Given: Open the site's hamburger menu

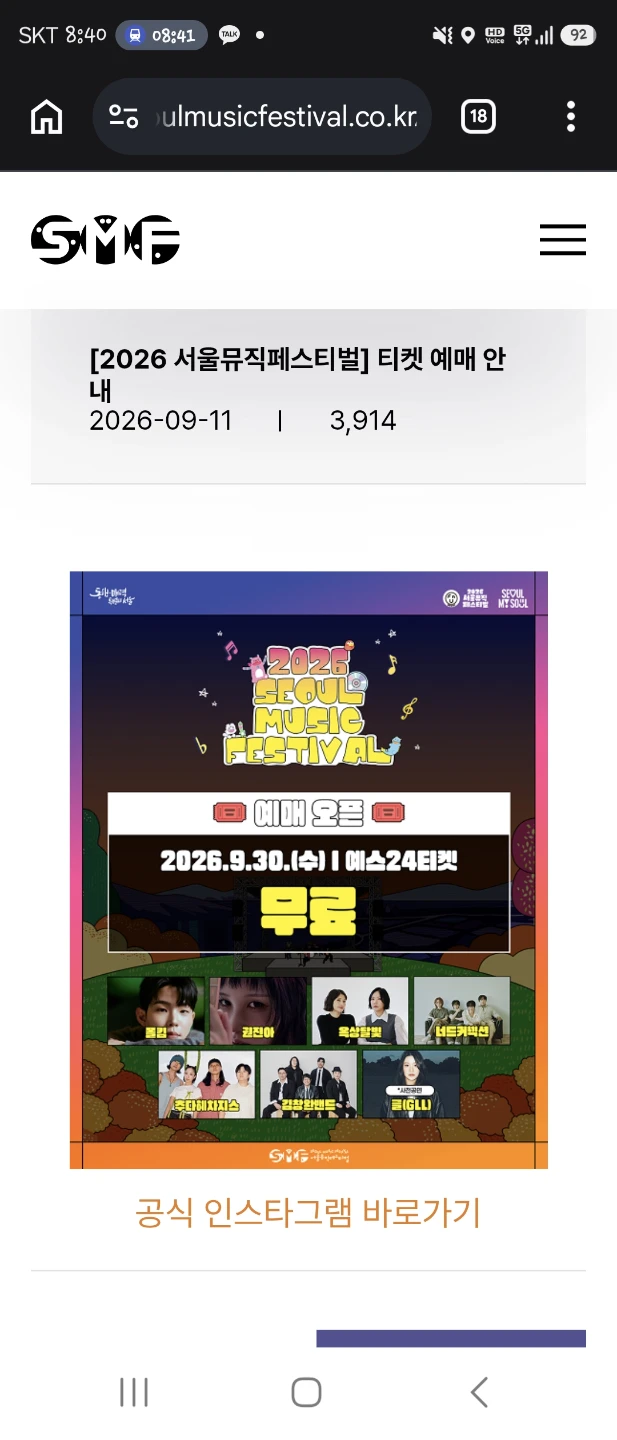Looking at the screenshot, I should point(563,240).
